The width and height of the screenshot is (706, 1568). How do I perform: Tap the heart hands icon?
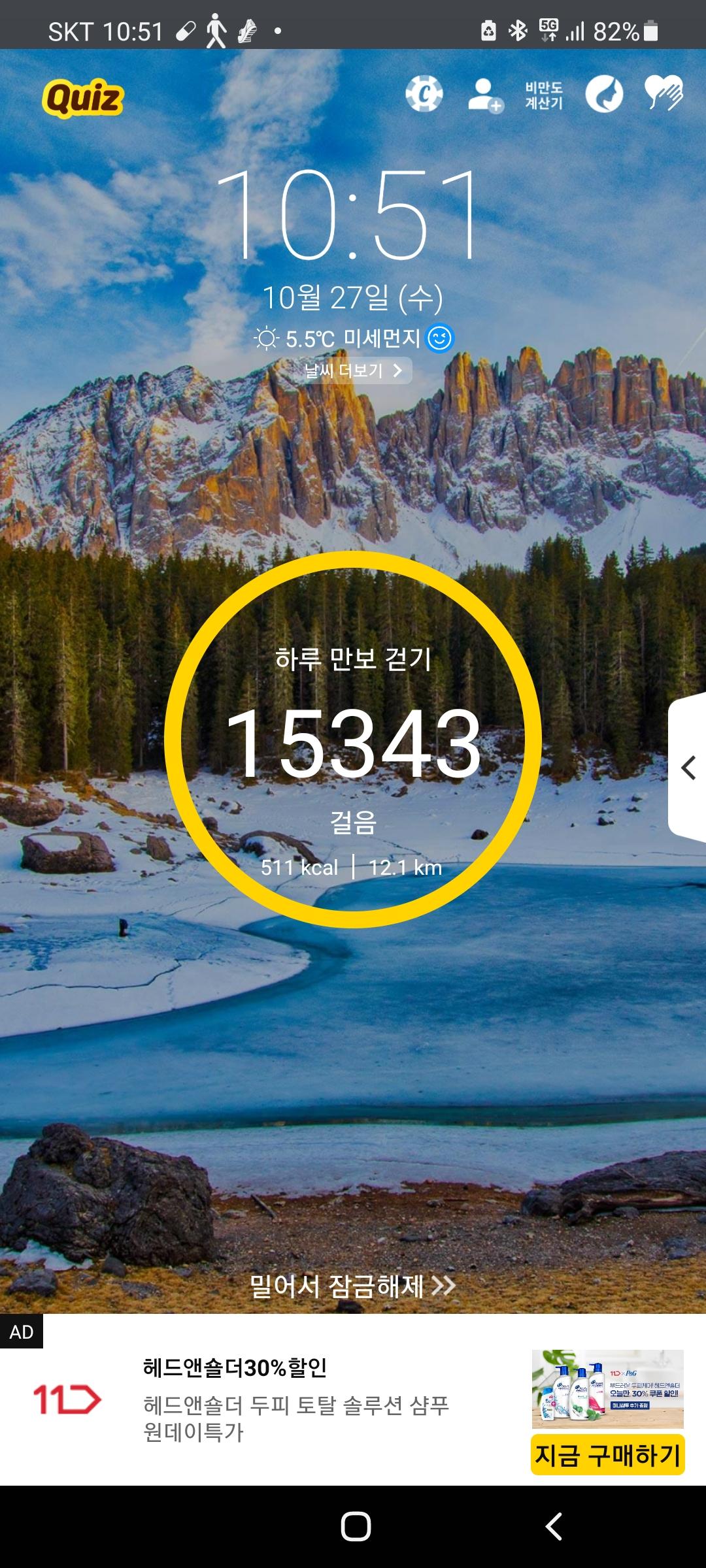tap(664, 93)
